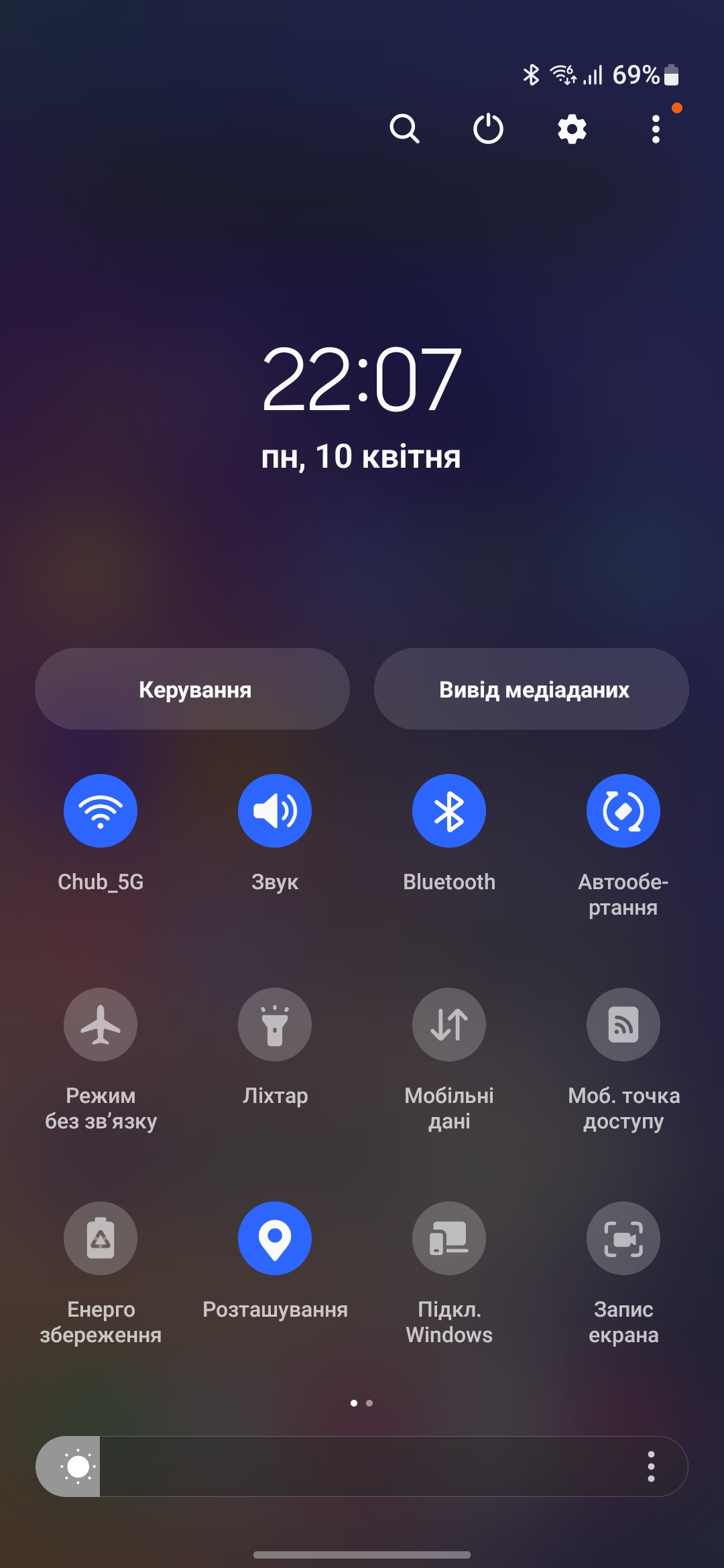Screen dimensions: 724x1568
Task: Enable Підкл. Windows link
Action: pos(449,1238)
